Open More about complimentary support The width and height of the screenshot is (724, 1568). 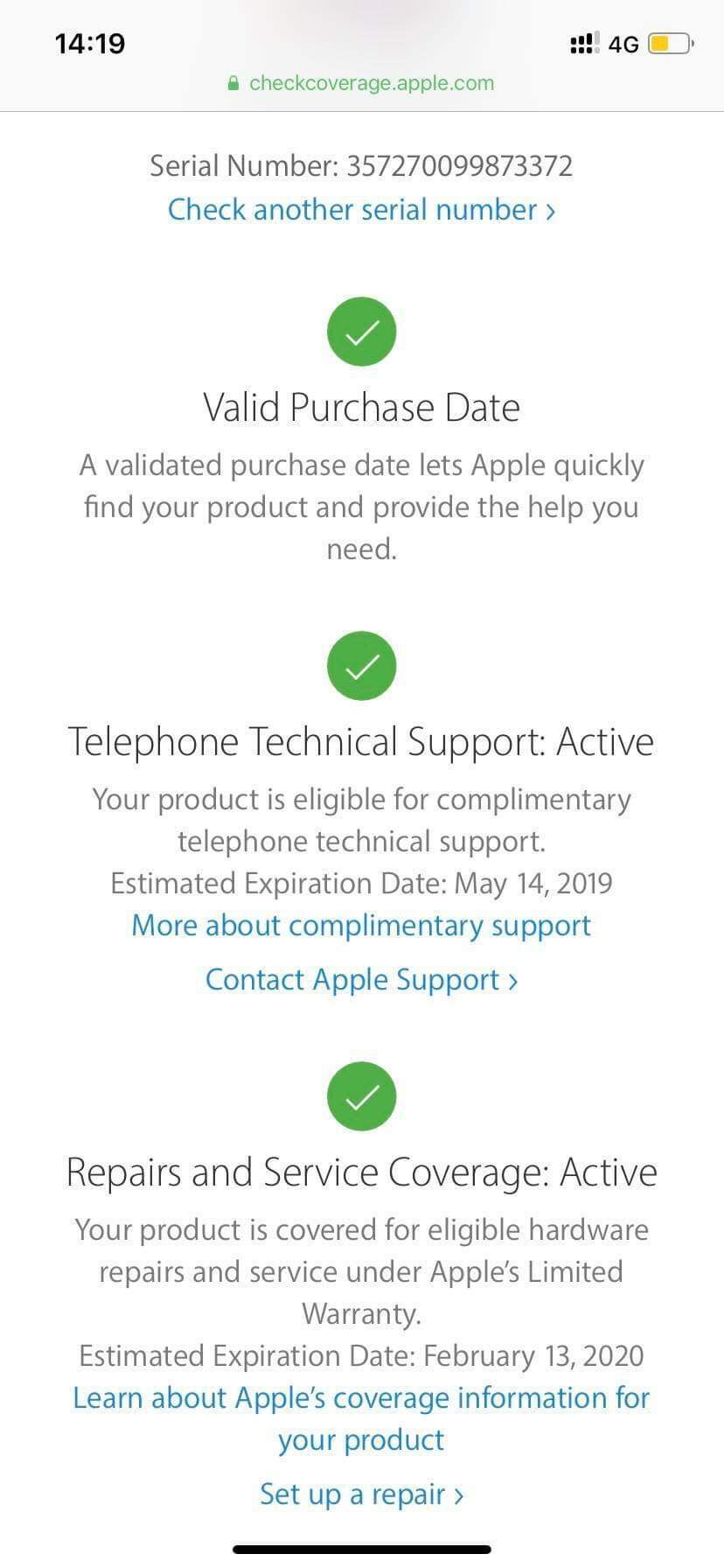coord(361,926)
